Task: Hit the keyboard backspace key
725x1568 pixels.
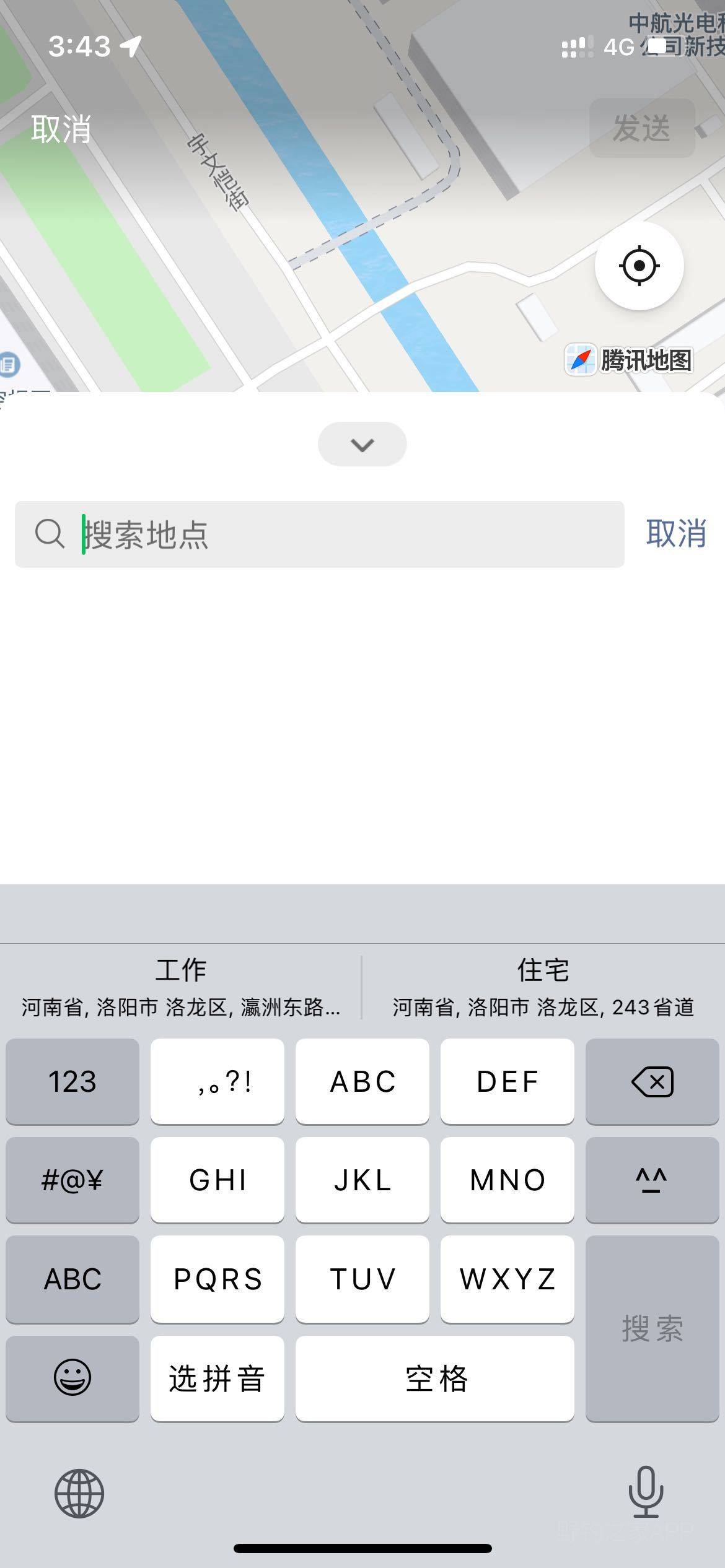Action: point(652,1081)
